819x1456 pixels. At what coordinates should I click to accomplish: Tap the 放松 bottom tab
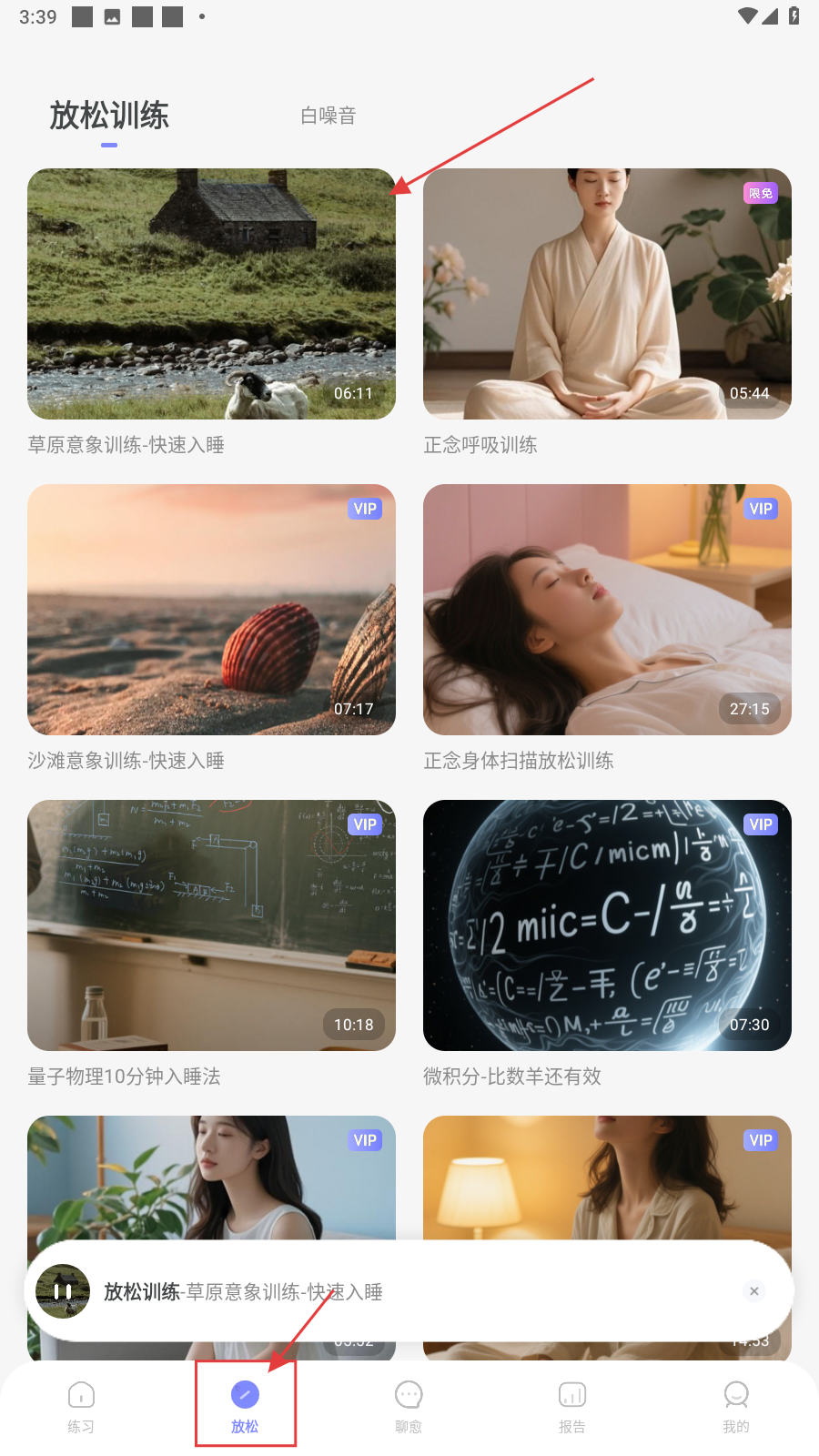[x=245, y=1405]
